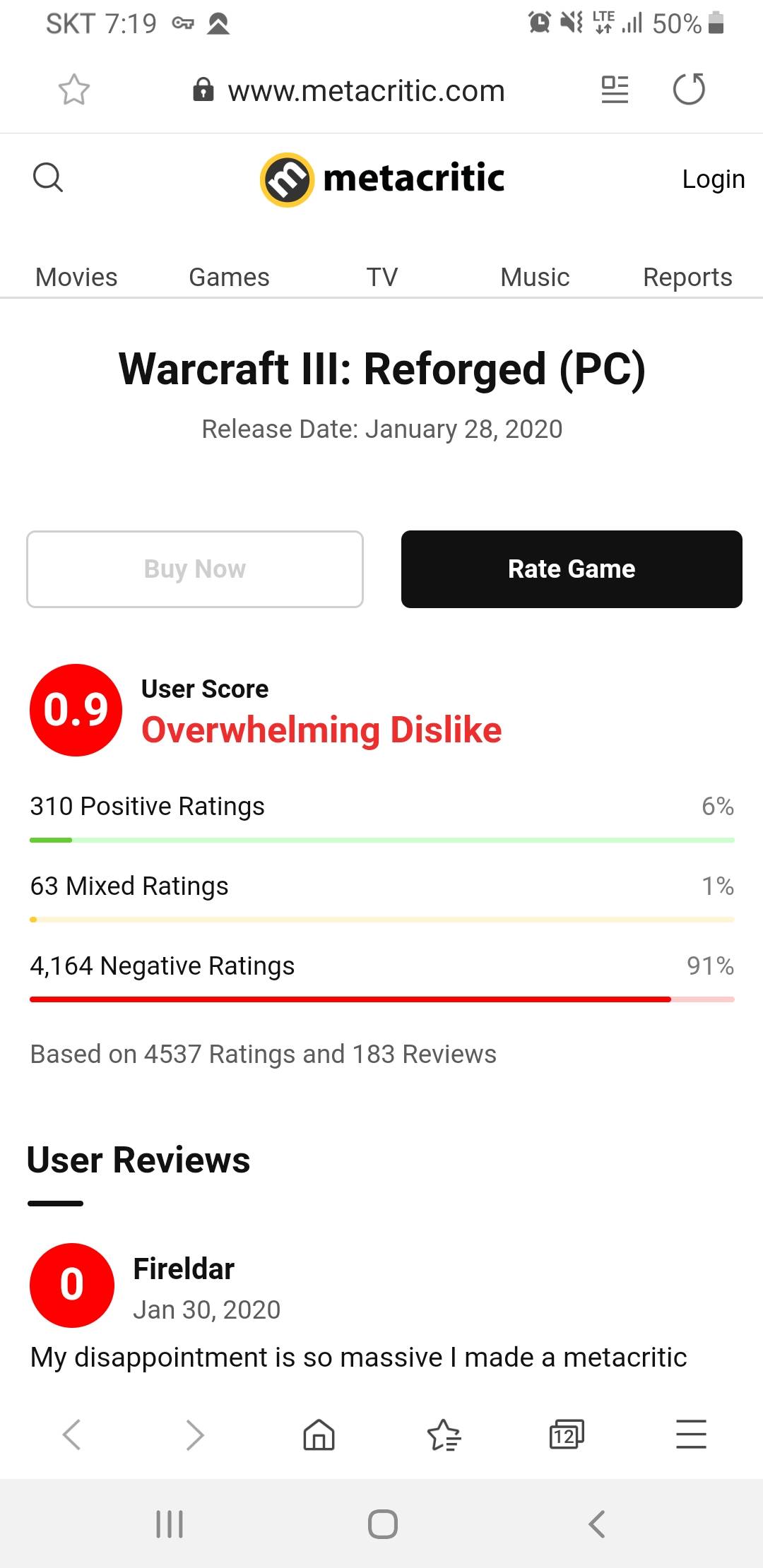This screenshot has width=763, height=1568.
Task: Tap the Buy Now button
Action: 195,569
